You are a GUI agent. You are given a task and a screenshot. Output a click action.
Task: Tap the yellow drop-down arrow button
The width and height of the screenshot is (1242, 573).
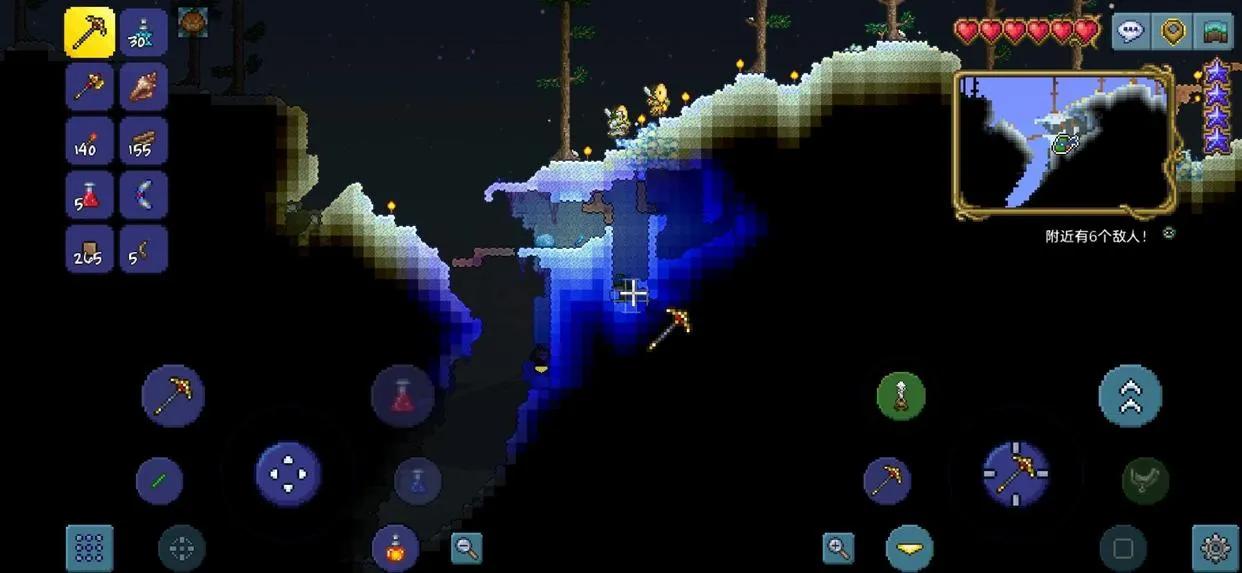click(909, 548)
